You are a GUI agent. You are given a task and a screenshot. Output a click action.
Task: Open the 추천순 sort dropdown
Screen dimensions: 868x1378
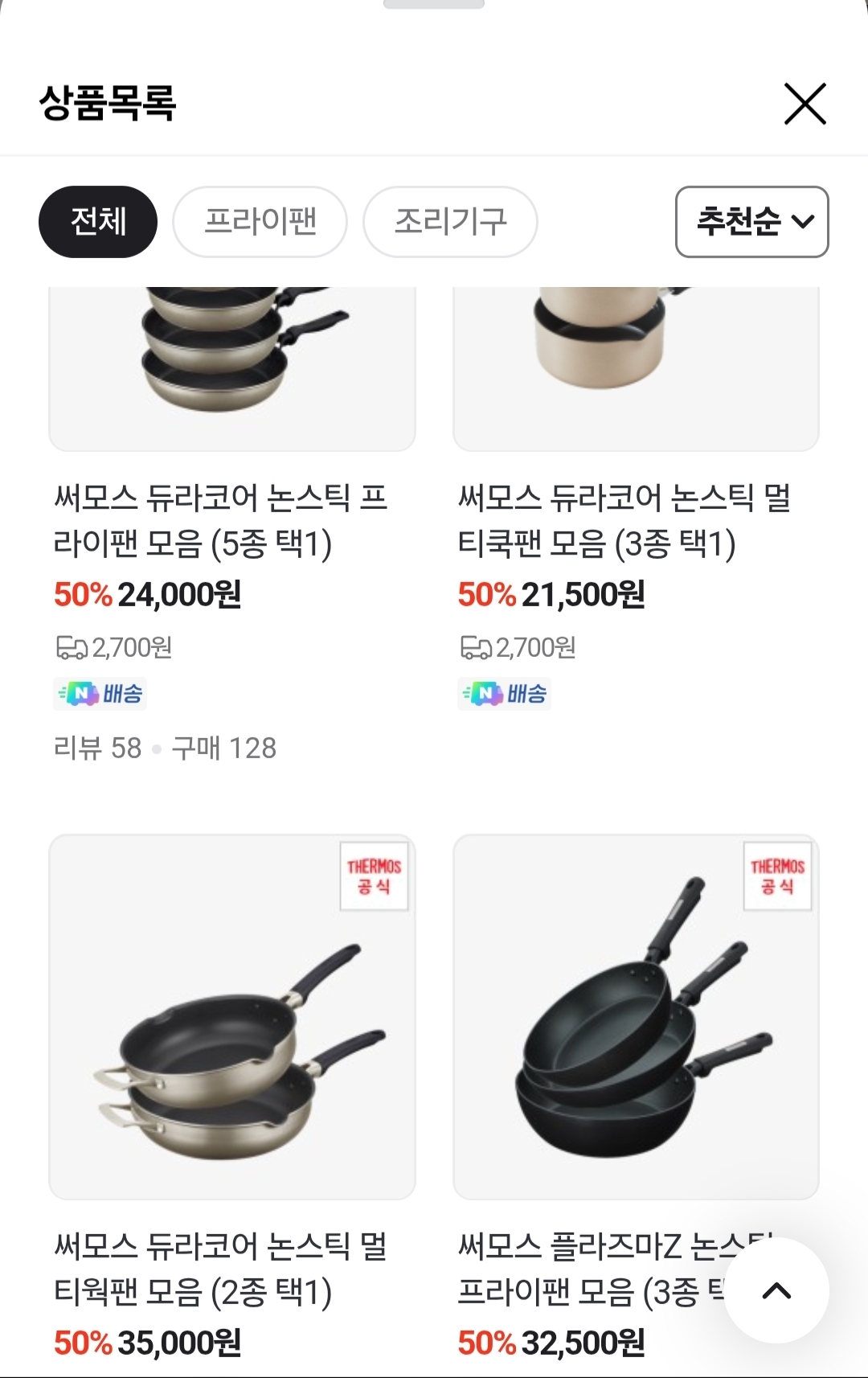pos(751,222)
